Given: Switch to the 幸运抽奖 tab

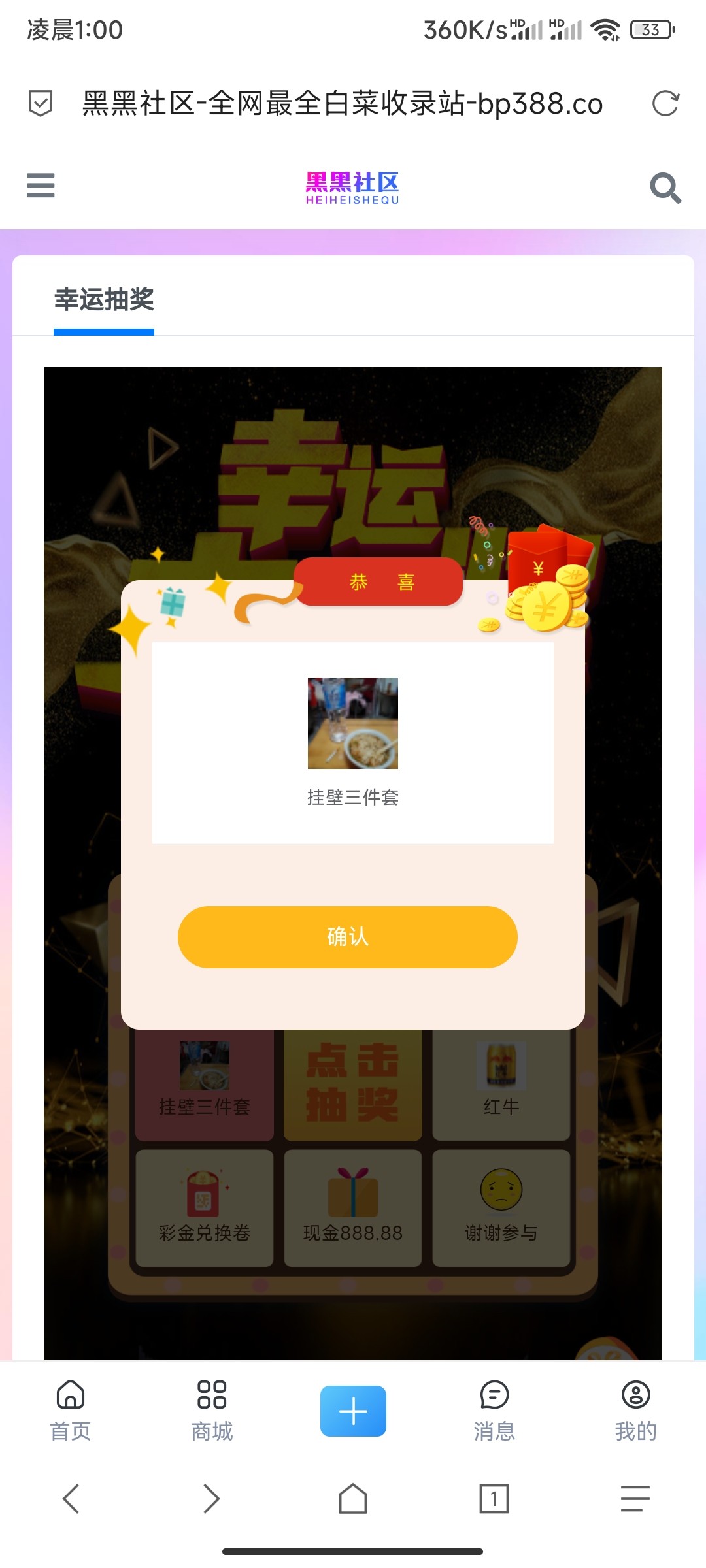Looking at the screenshot, I should [x=105, y=301].
